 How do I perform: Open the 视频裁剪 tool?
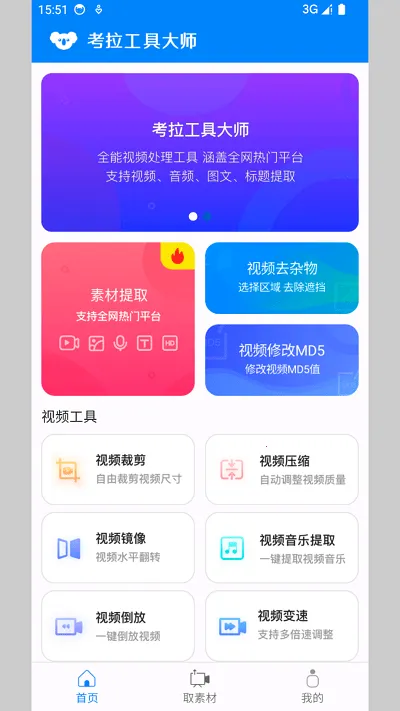point(118,469)
